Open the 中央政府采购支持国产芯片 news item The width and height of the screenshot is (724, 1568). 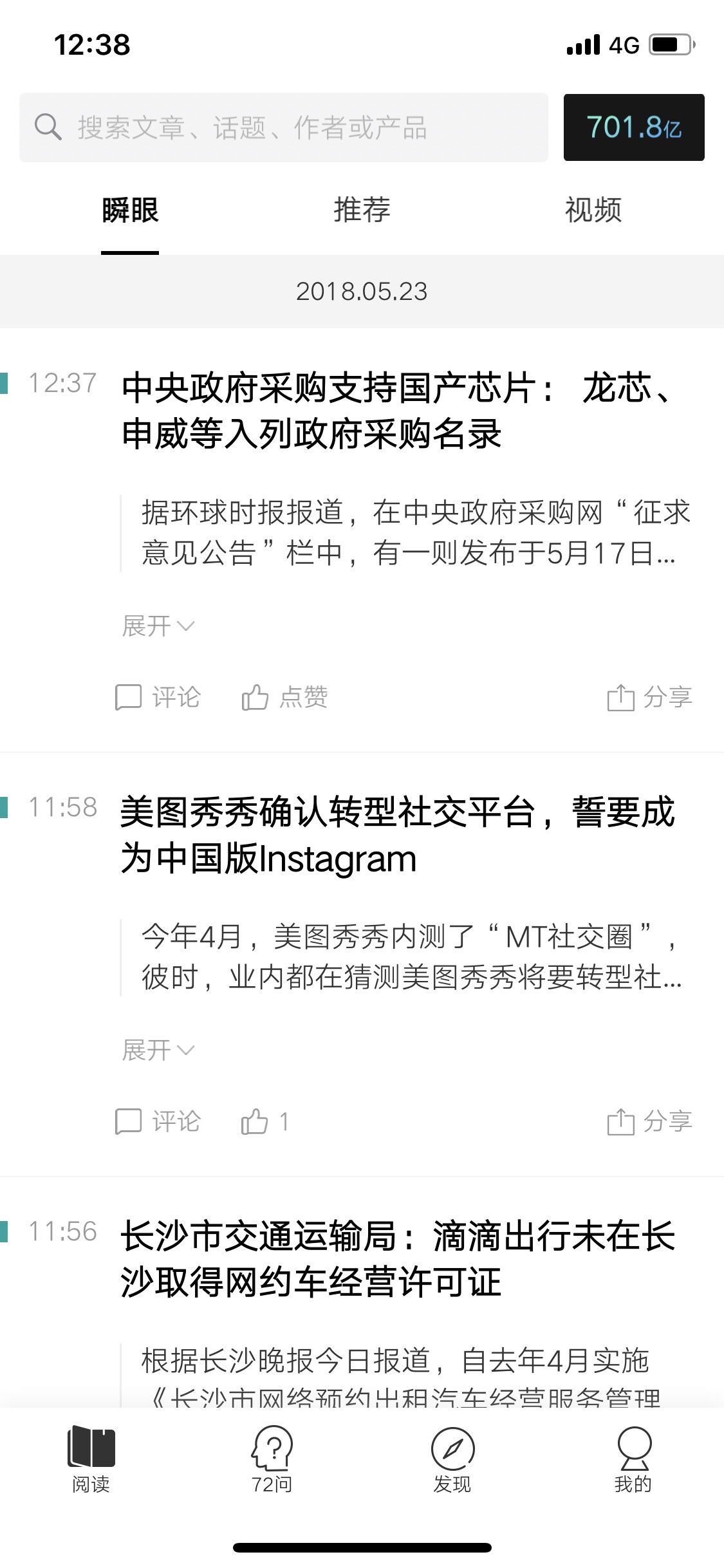coord(399,411)
